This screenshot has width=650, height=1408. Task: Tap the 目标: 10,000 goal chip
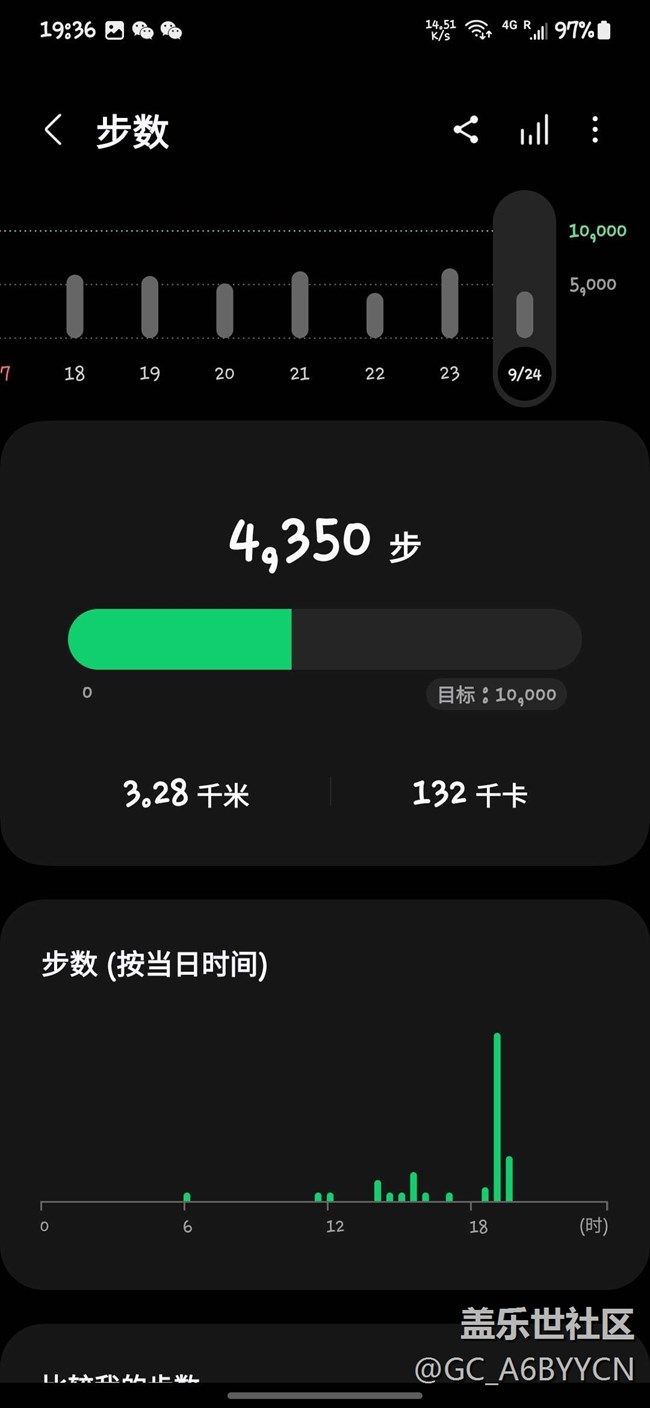[497, 695]
